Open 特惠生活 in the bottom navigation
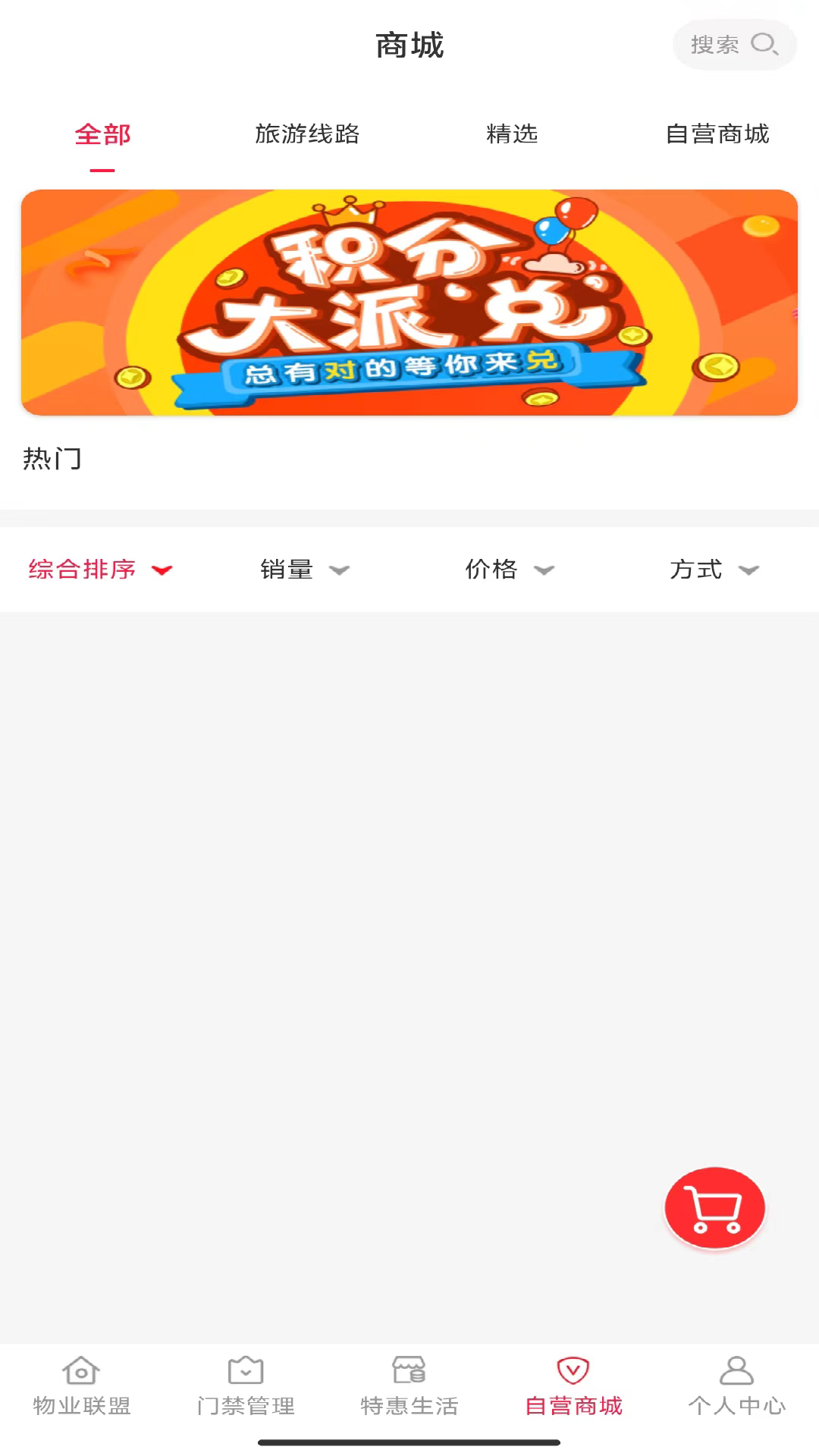Screen dimensions: 819x1456 (409, 1394)
